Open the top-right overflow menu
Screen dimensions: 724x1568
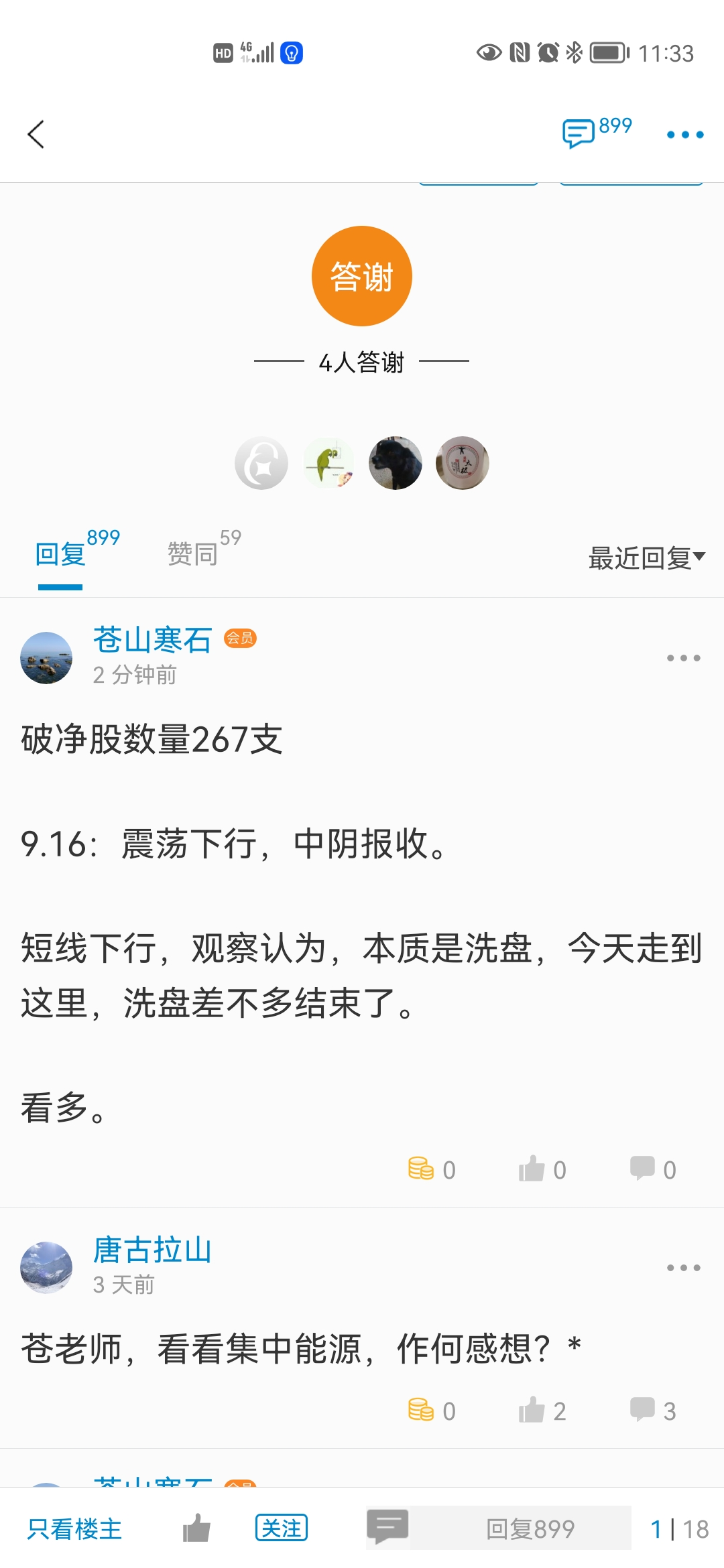pos(684,135)
